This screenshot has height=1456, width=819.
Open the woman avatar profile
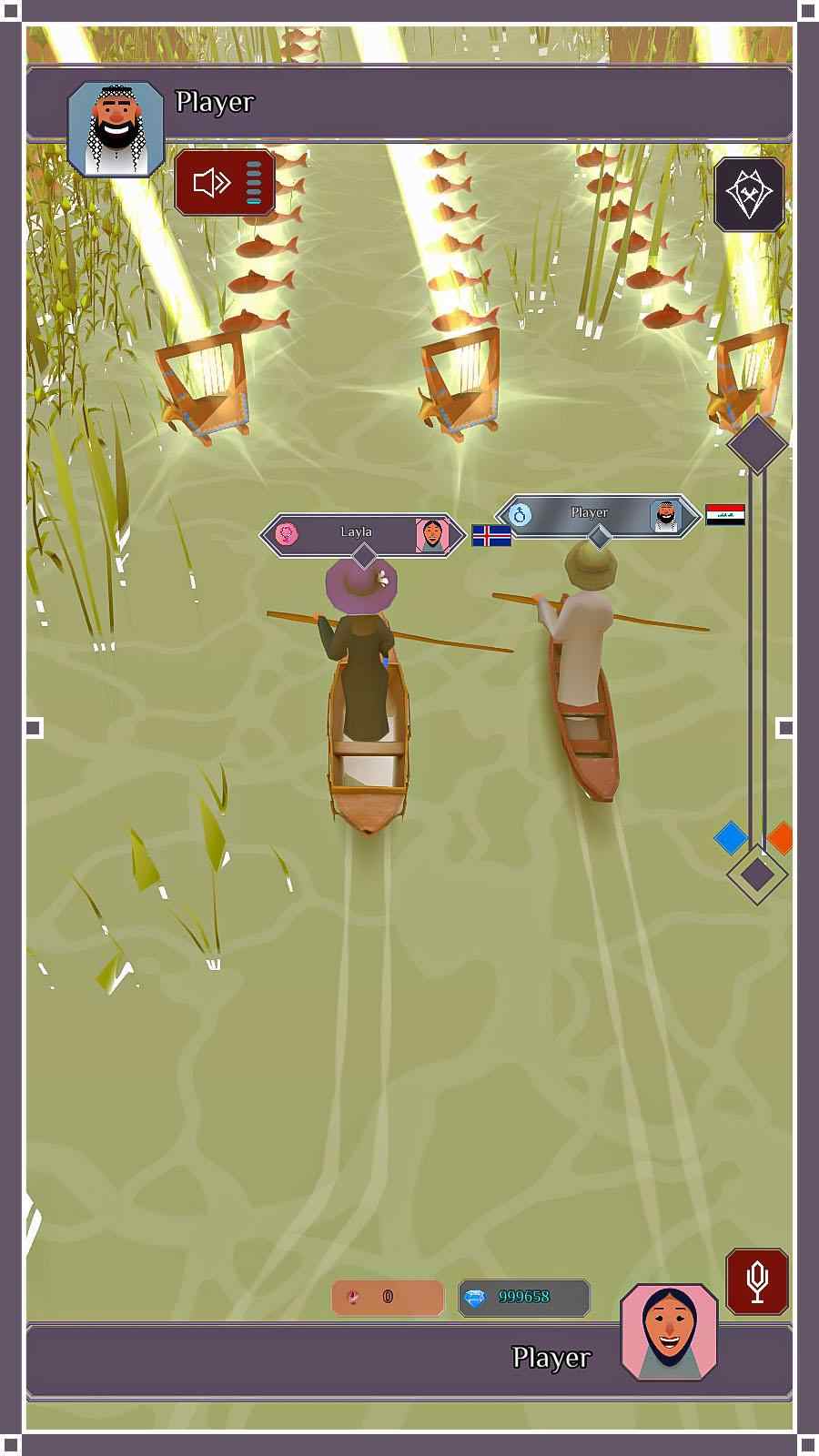click(669, 1331)
